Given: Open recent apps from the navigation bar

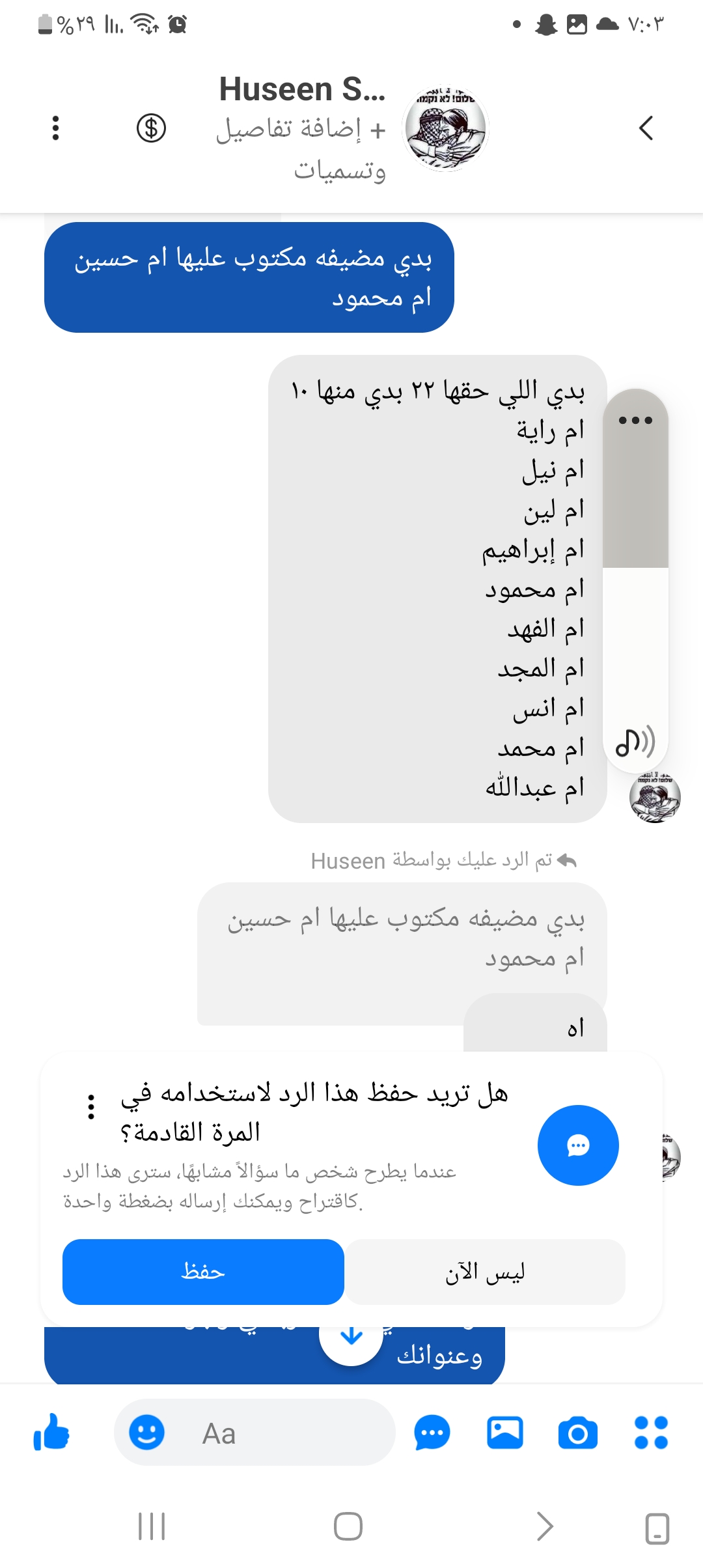Looking at the screenshot, I should click(x=152, y=1526).
